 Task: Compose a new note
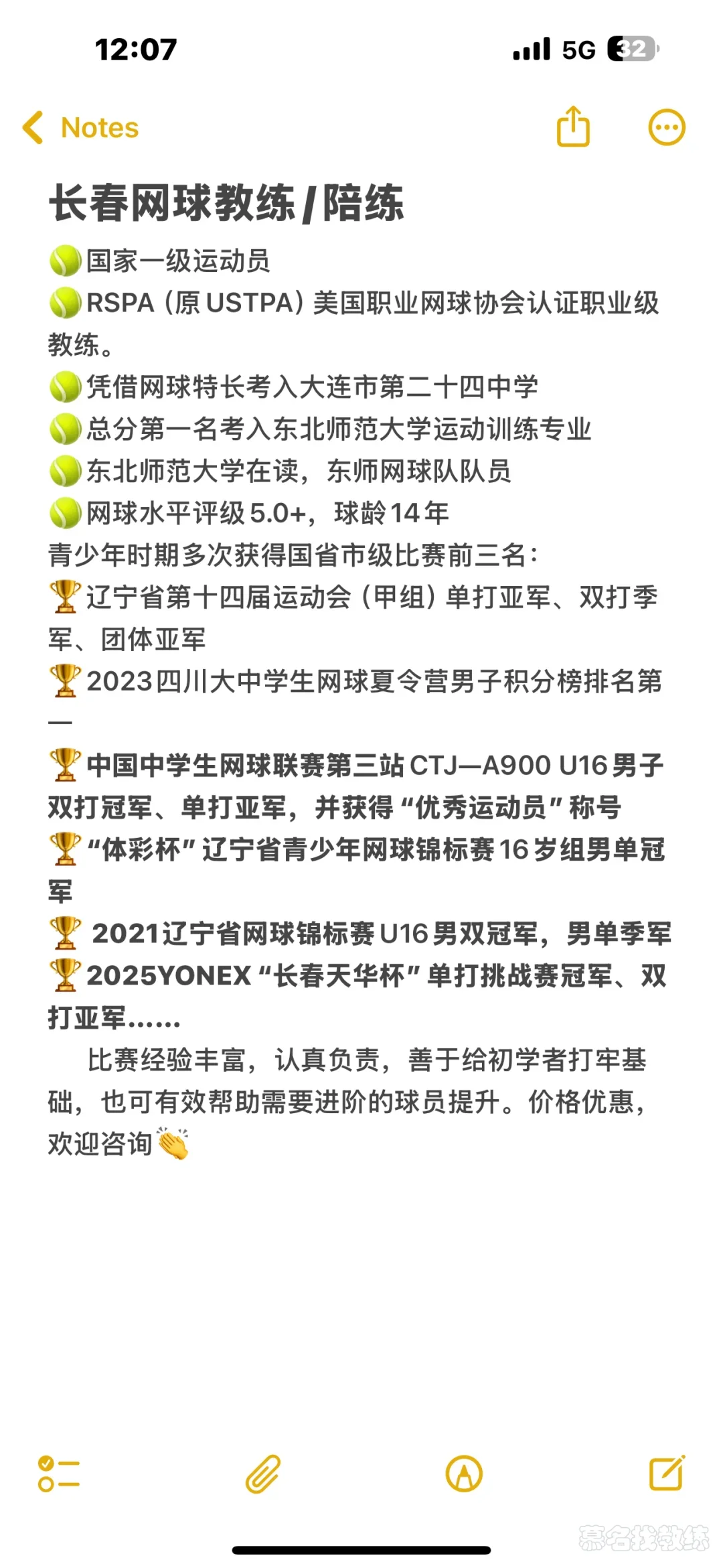[x=667, y=1473]
